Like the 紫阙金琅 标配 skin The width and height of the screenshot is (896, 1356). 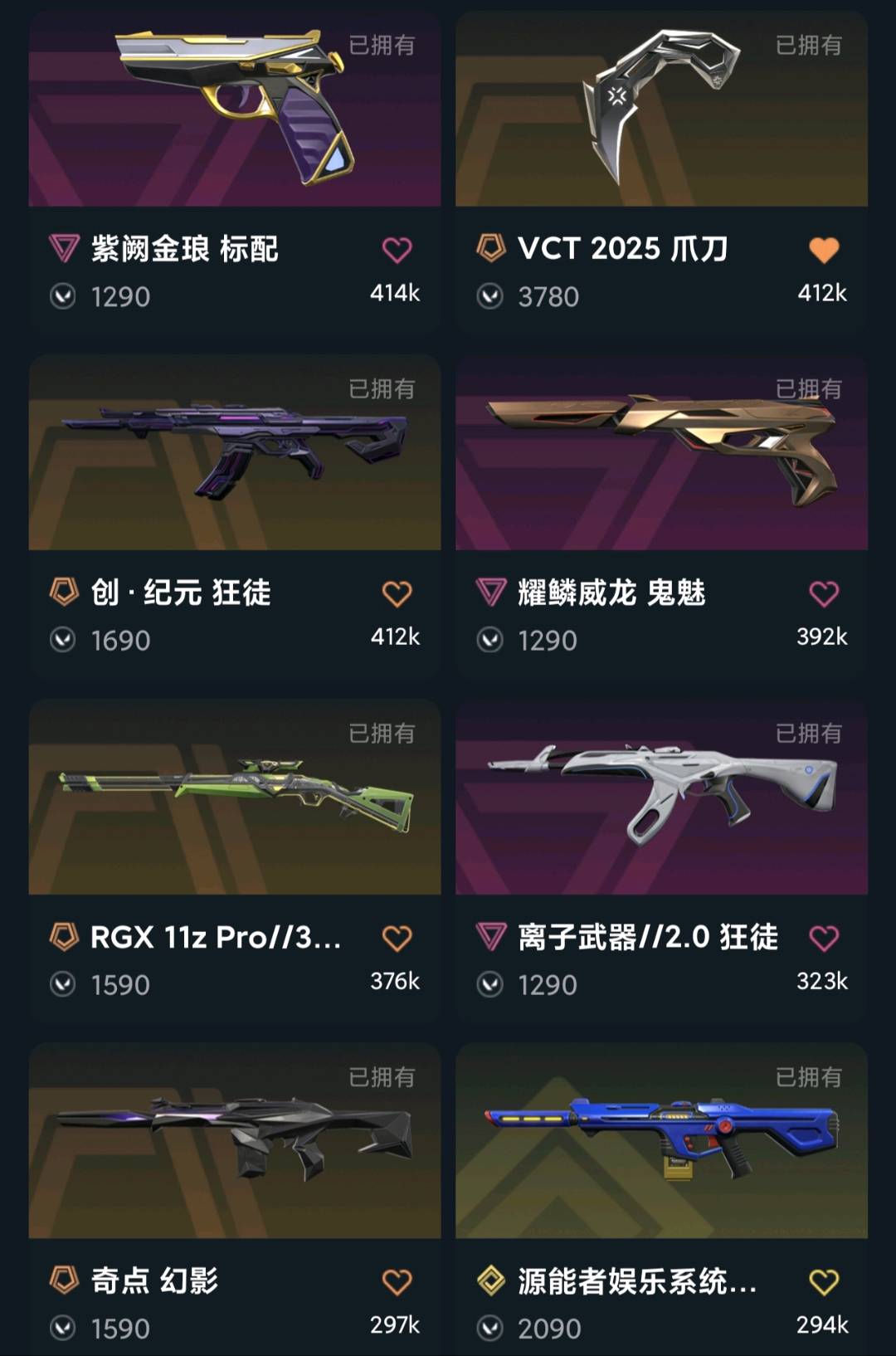(397, 250)
